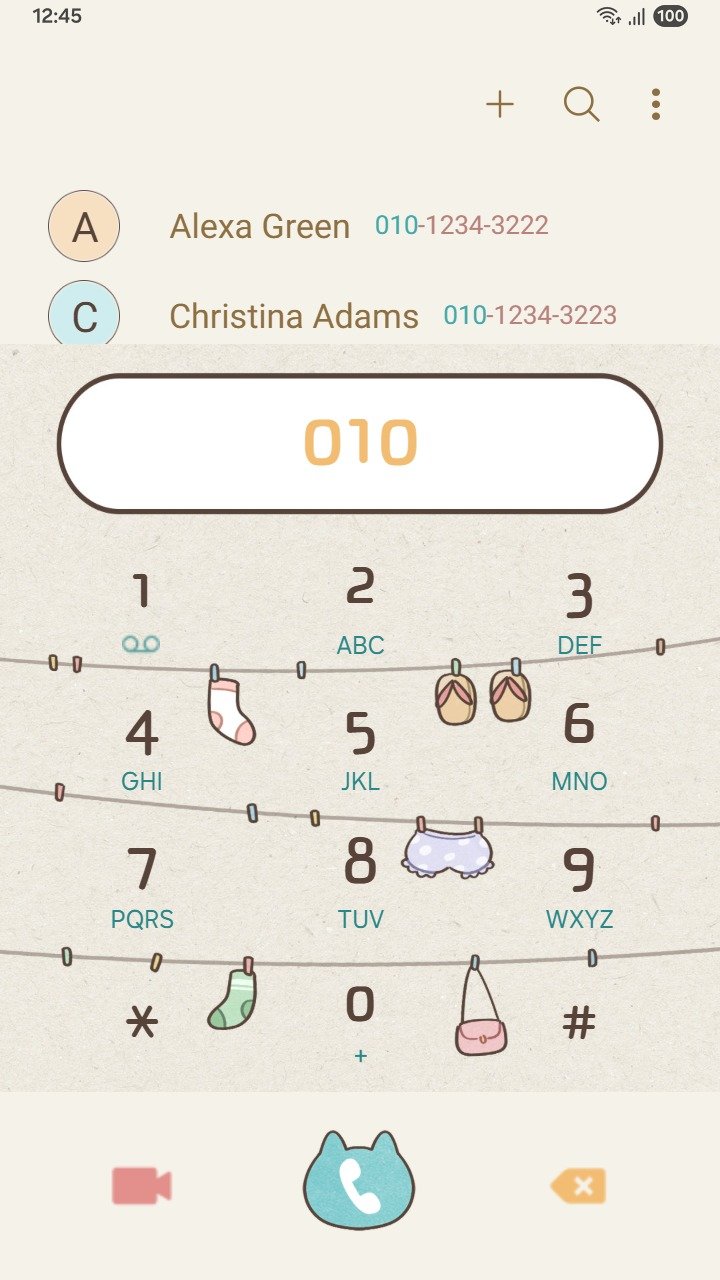Enter digit 4 GHI key
Screen dimensions: 720x1280
[x=142, y=748]
